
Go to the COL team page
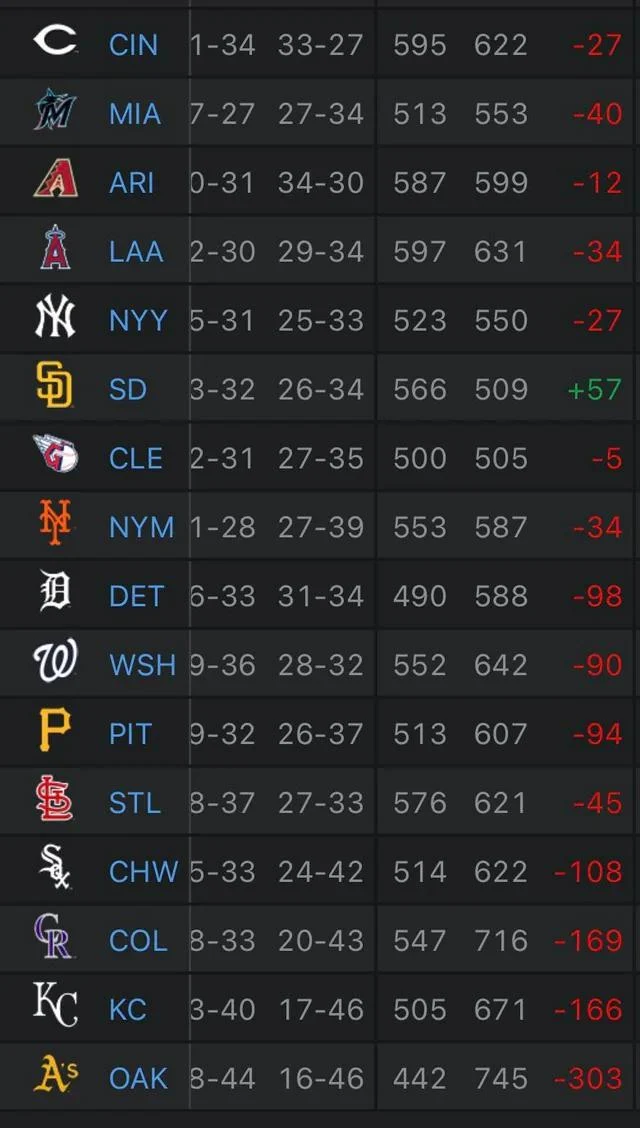click(137, 942)
